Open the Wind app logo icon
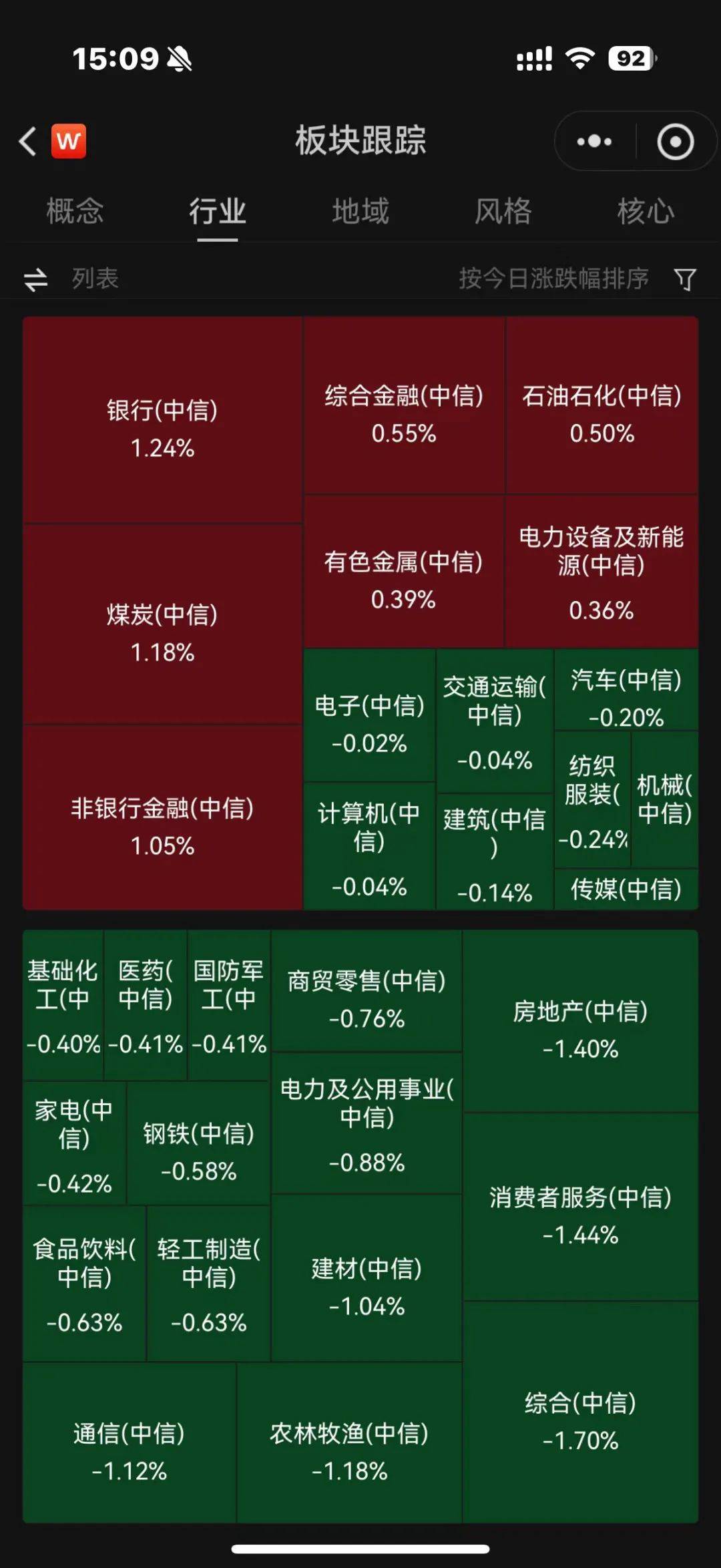 click(x=67, y=141)
